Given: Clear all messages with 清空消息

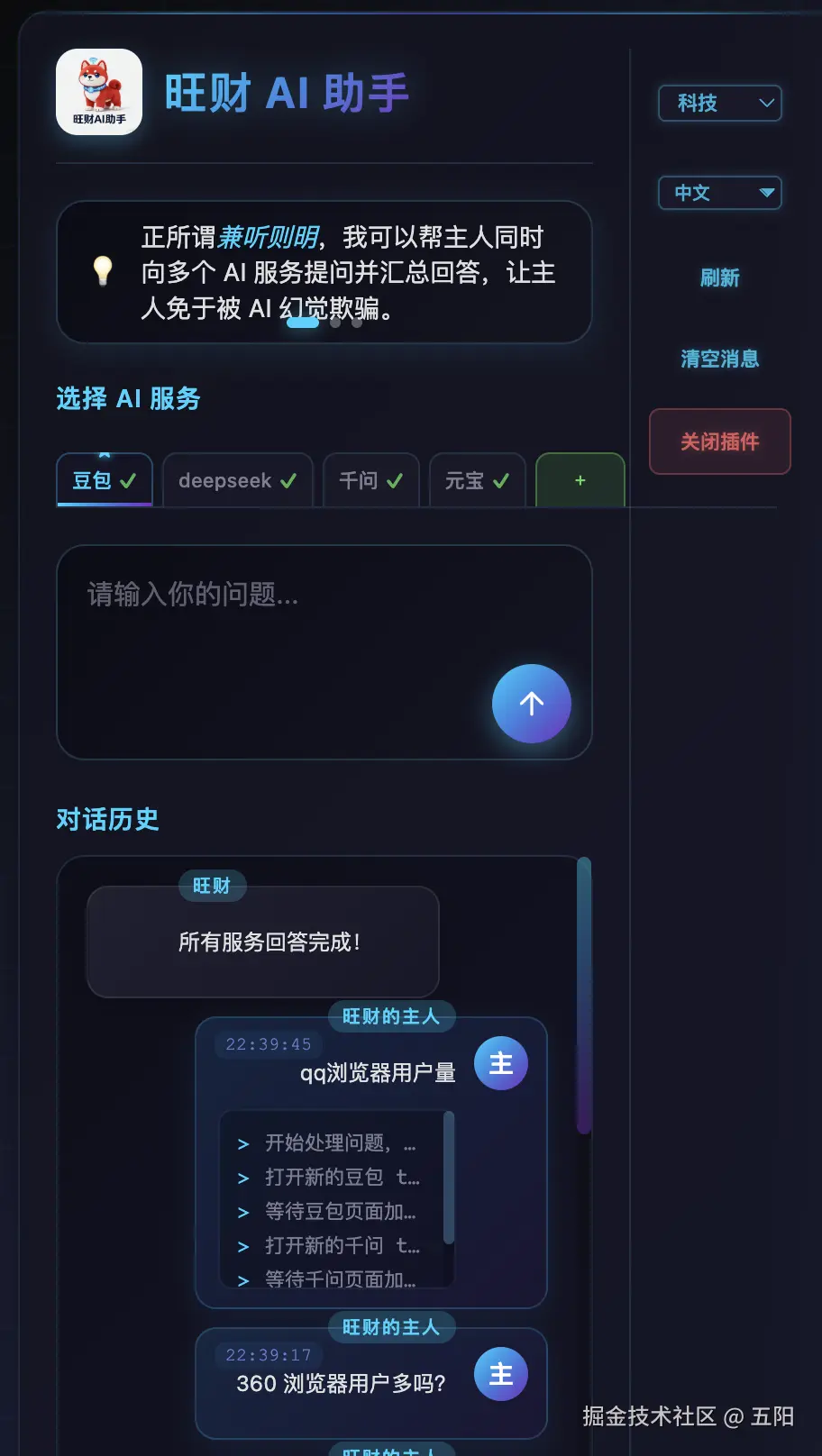Looking at the screenshot, I should pos(719,359).
